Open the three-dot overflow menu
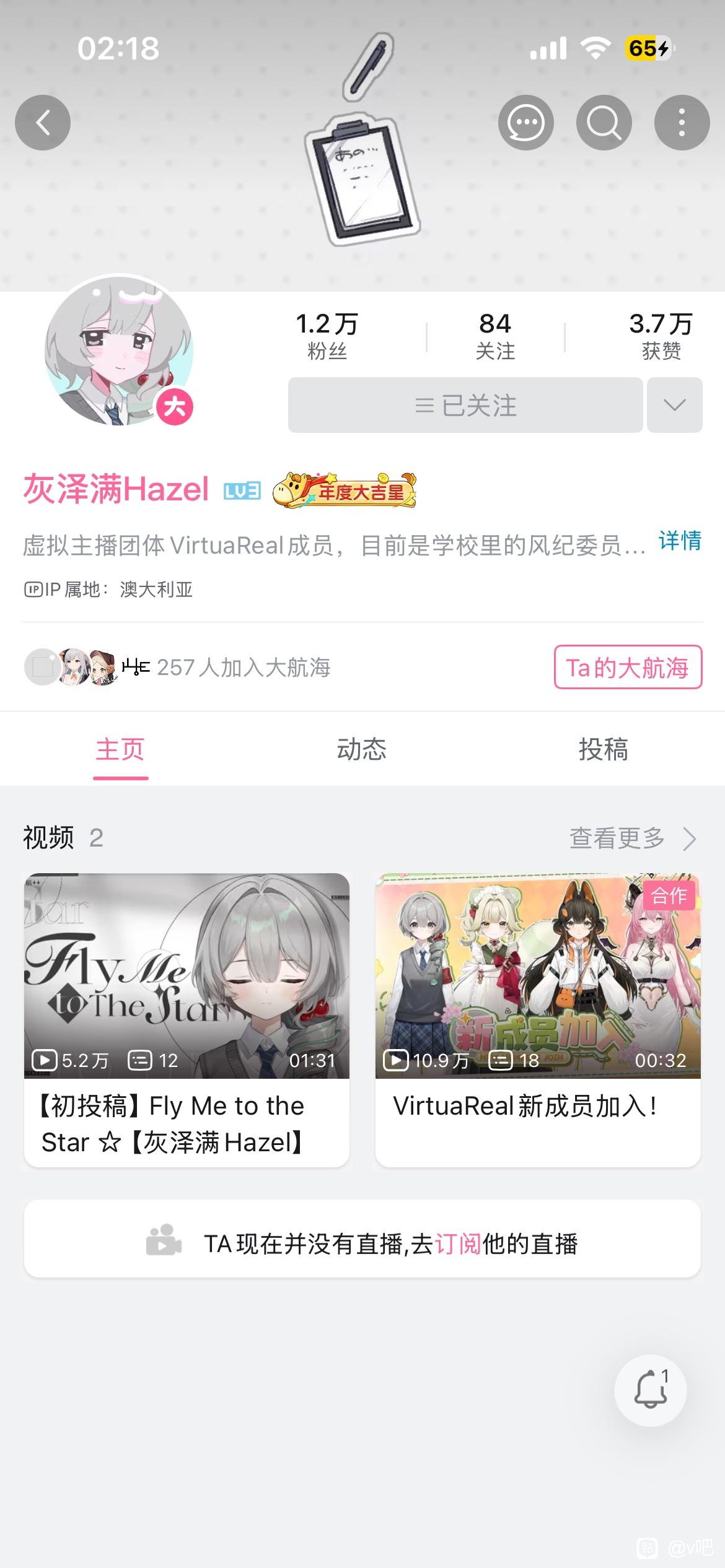Screen dimensions: 725x1568 (682, 123)
